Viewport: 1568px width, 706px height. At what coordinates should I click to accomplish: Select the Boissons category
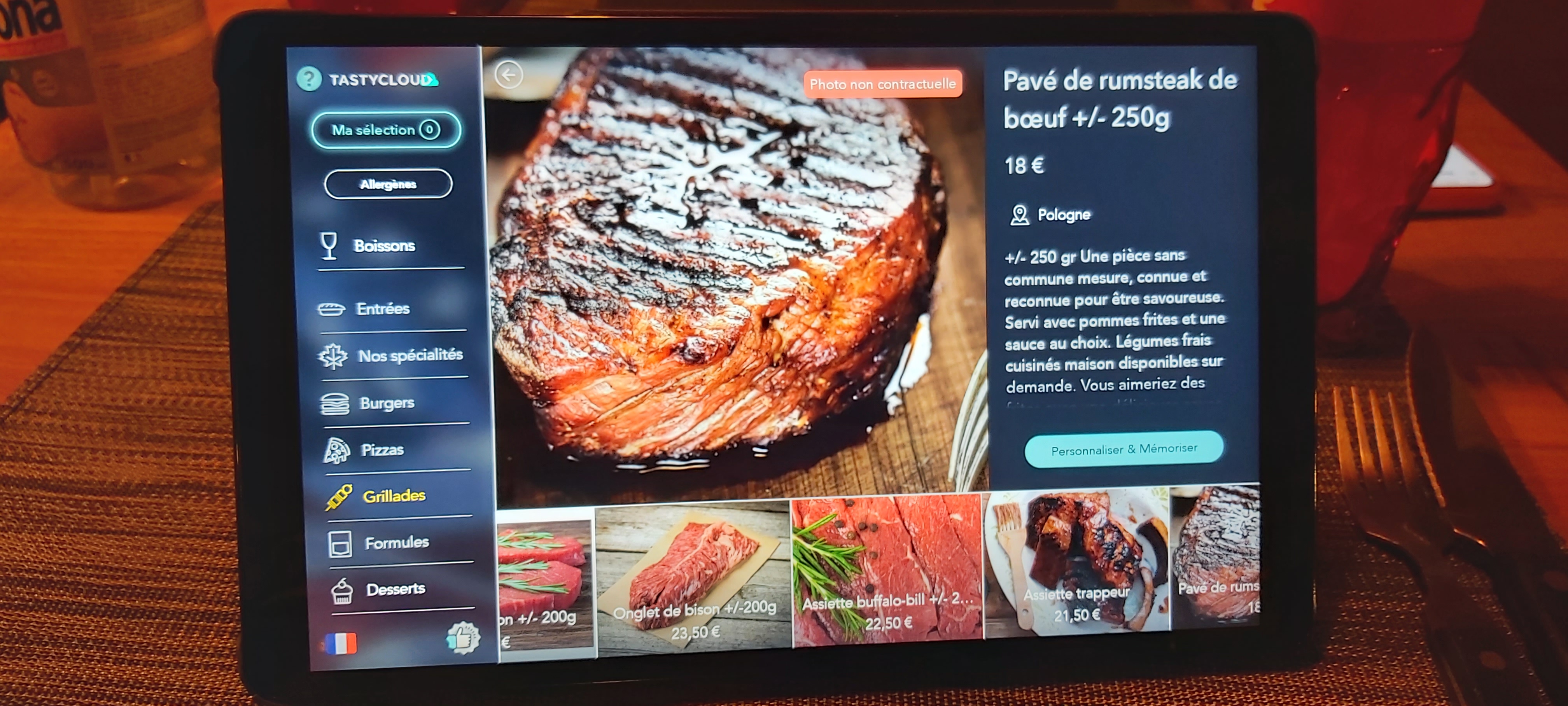(384, 246)
